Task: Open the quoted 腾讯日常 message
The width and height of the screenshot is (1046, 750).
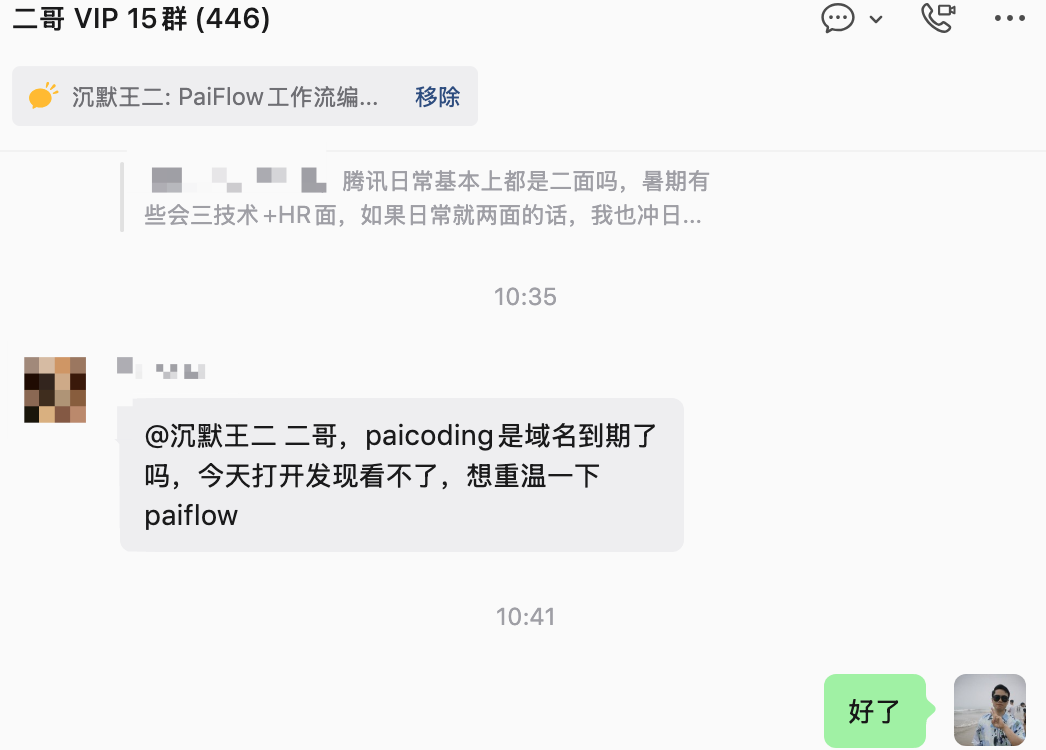Action: (425, 198)
